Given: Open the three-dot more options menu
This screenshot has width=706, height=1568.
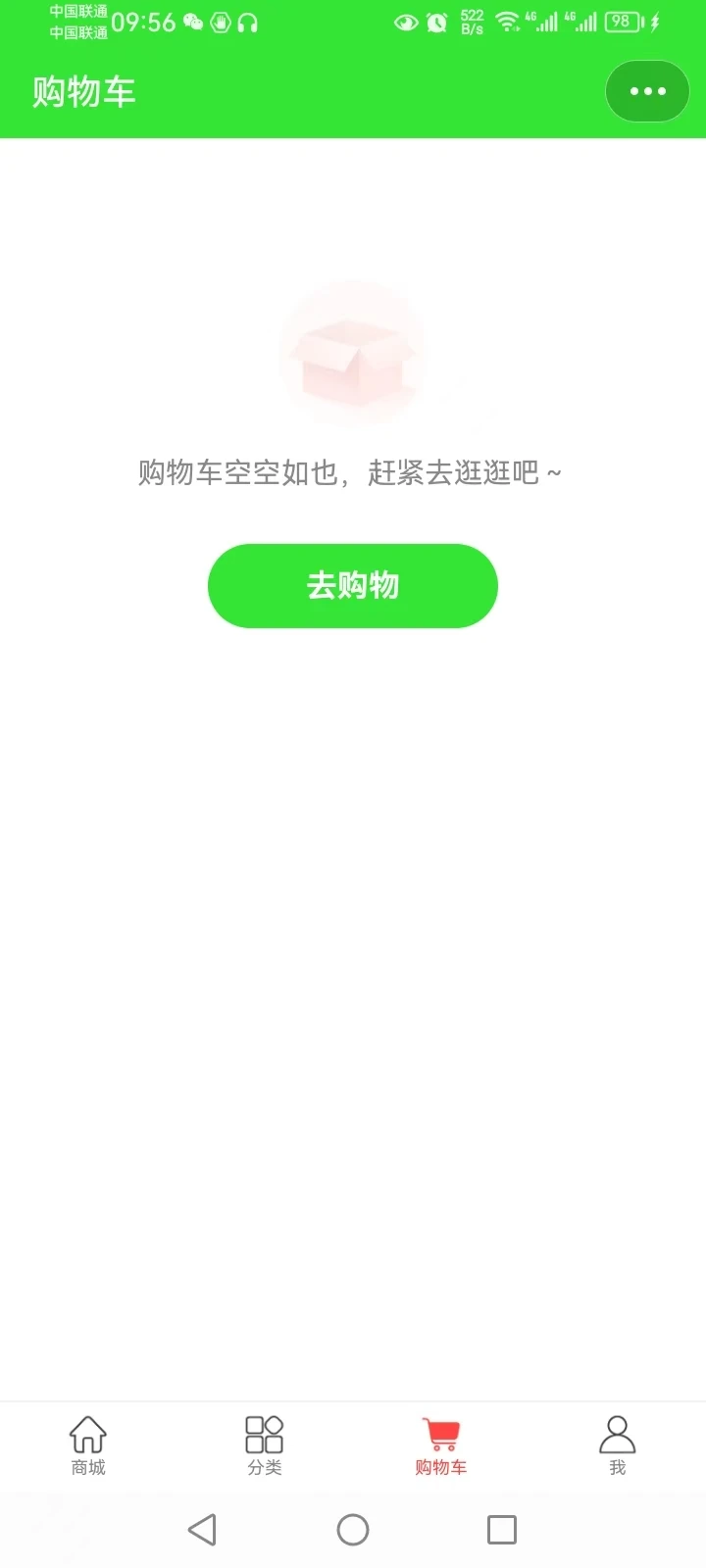Looking at the screenshot, I should click(647, 91).
